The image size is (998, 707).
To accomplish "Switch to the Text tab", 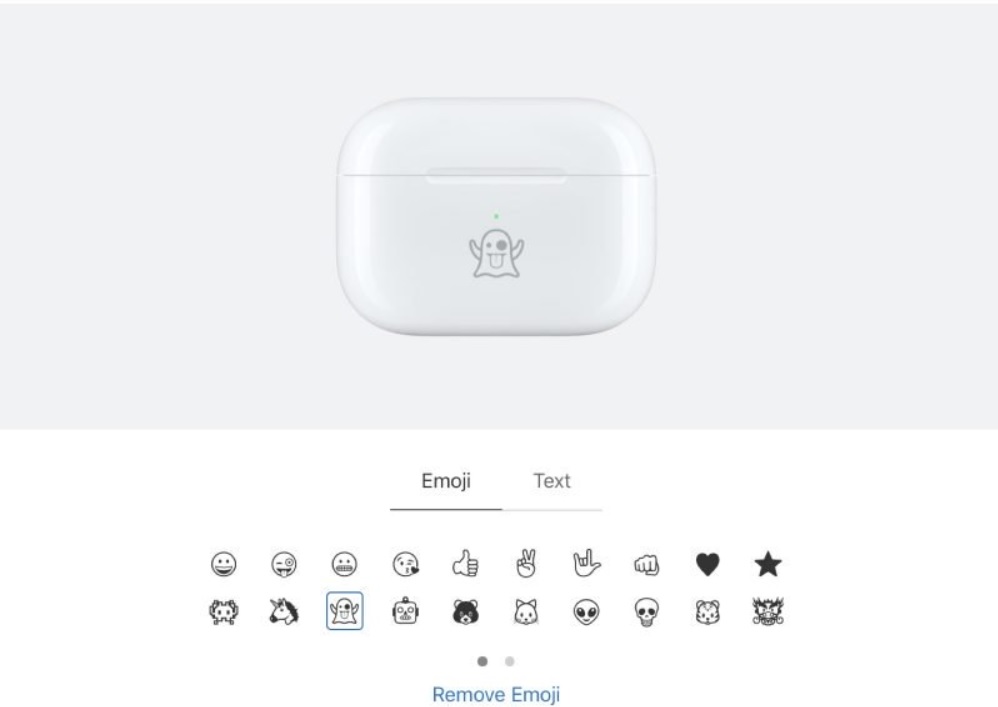I will click(x=552, y=481).
